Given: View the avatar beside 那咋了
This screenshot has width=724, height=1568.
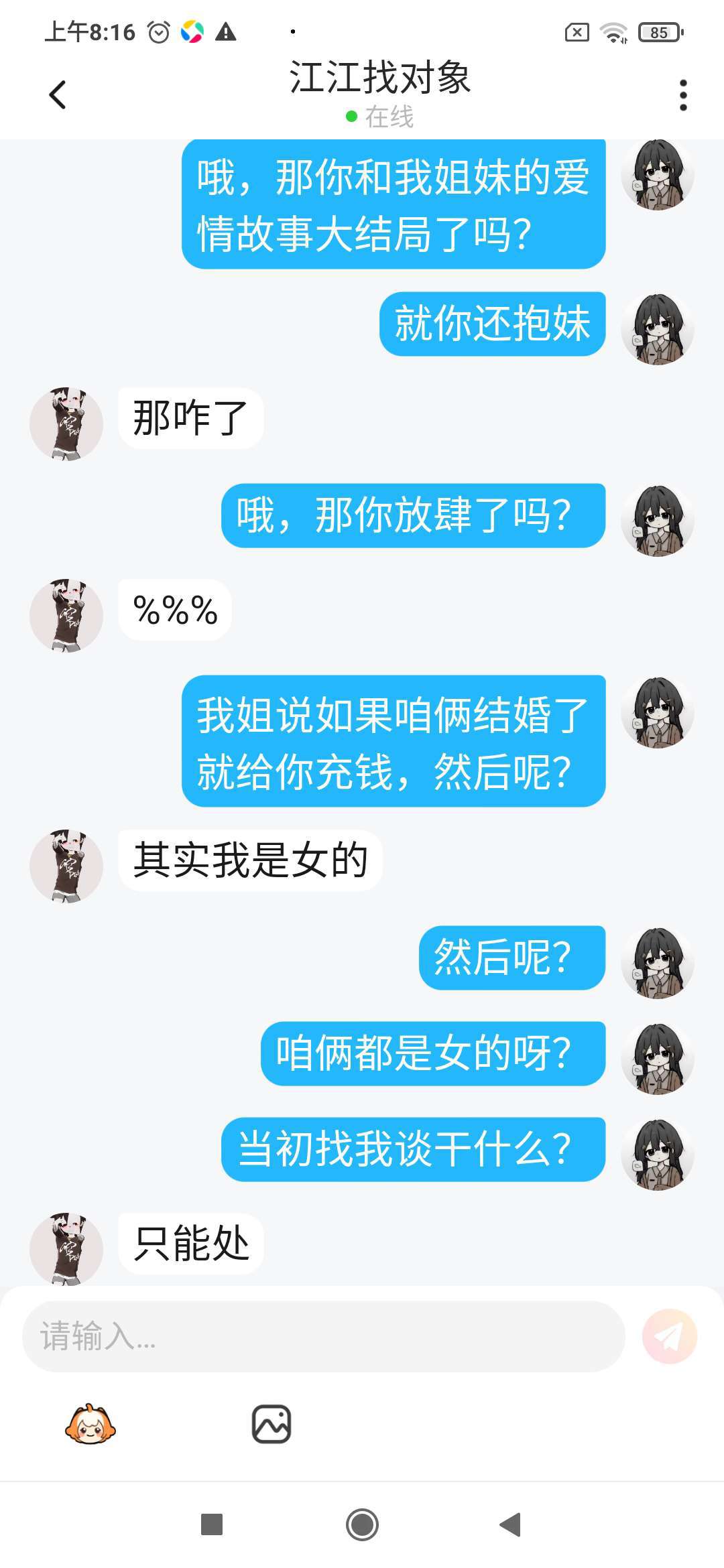Looking at the screenshot, I should click(66, 423).
